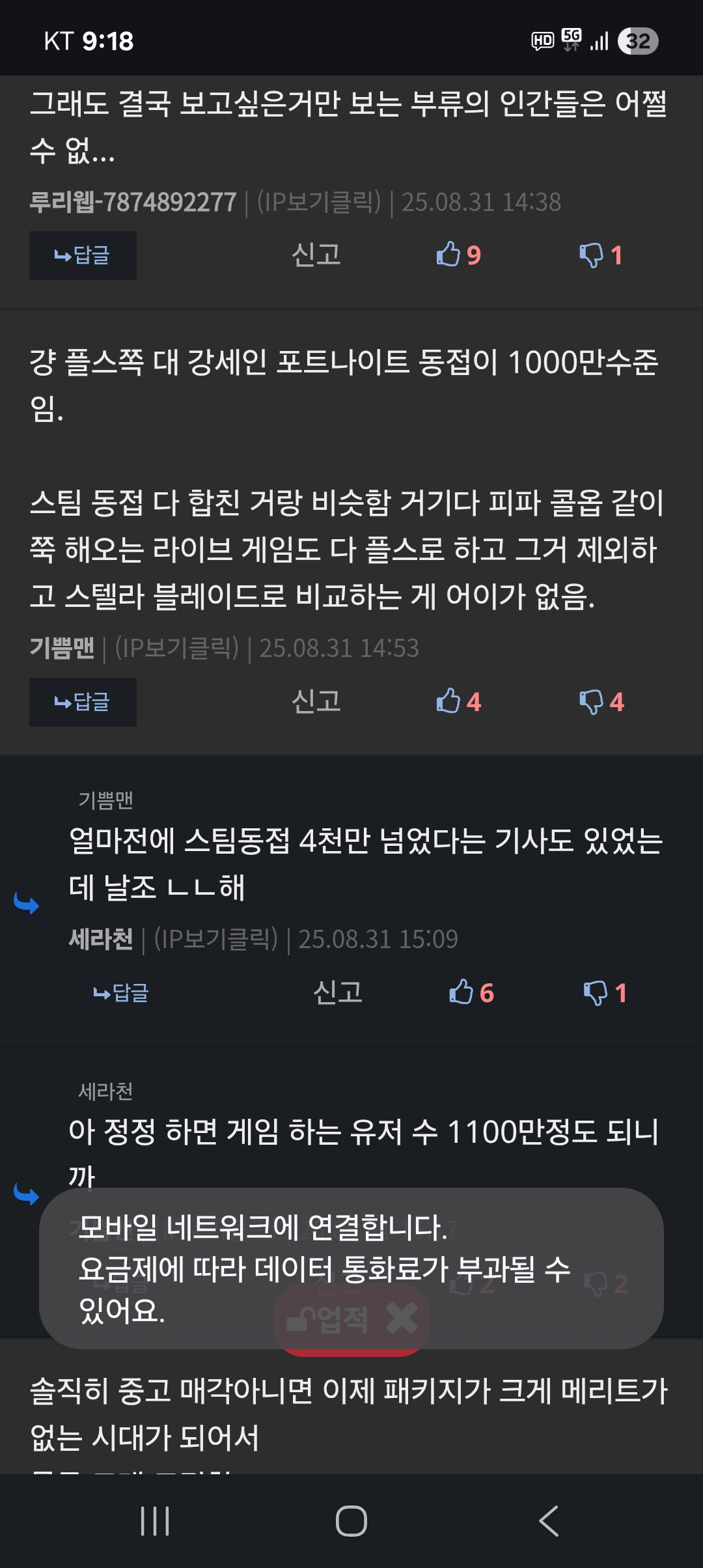Downvote 세라천's 15:09 comment
Viewport: 703px width, 1568px height.
click(x=605, y=992)
